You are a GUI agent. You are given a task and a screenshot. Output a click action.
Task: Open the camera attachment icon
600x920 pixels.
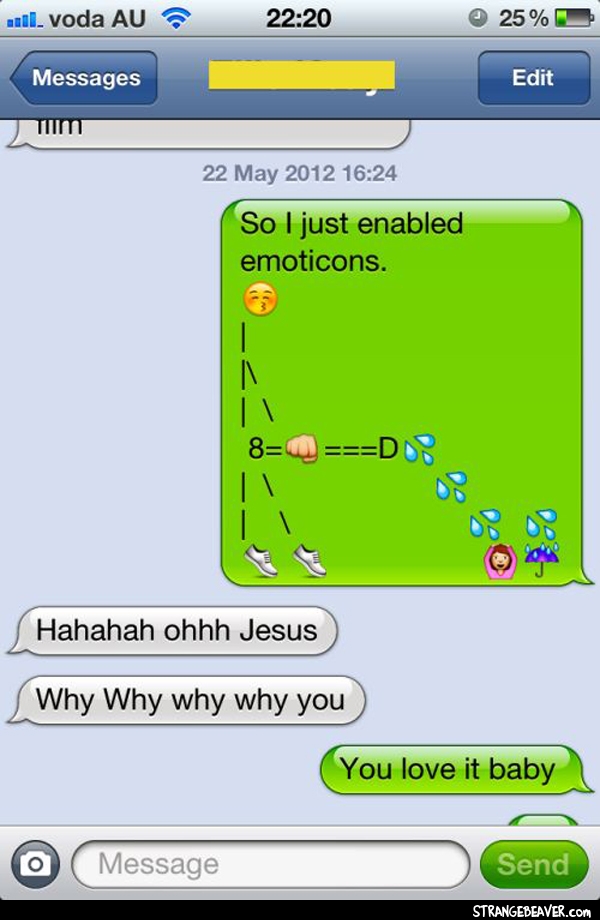[35, 864]
